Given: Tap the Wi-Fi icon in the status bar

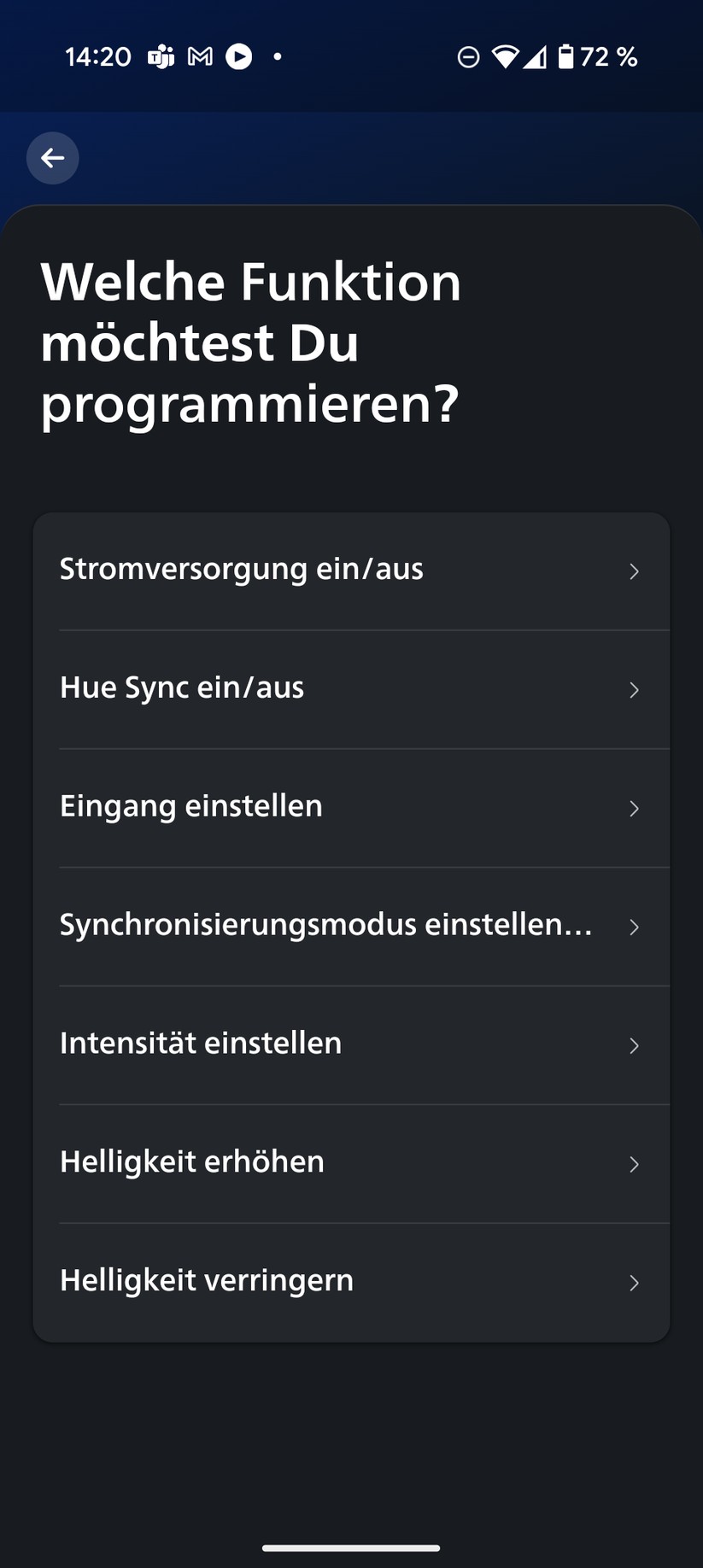Looking at the screenshot, I should click(507, 56).
